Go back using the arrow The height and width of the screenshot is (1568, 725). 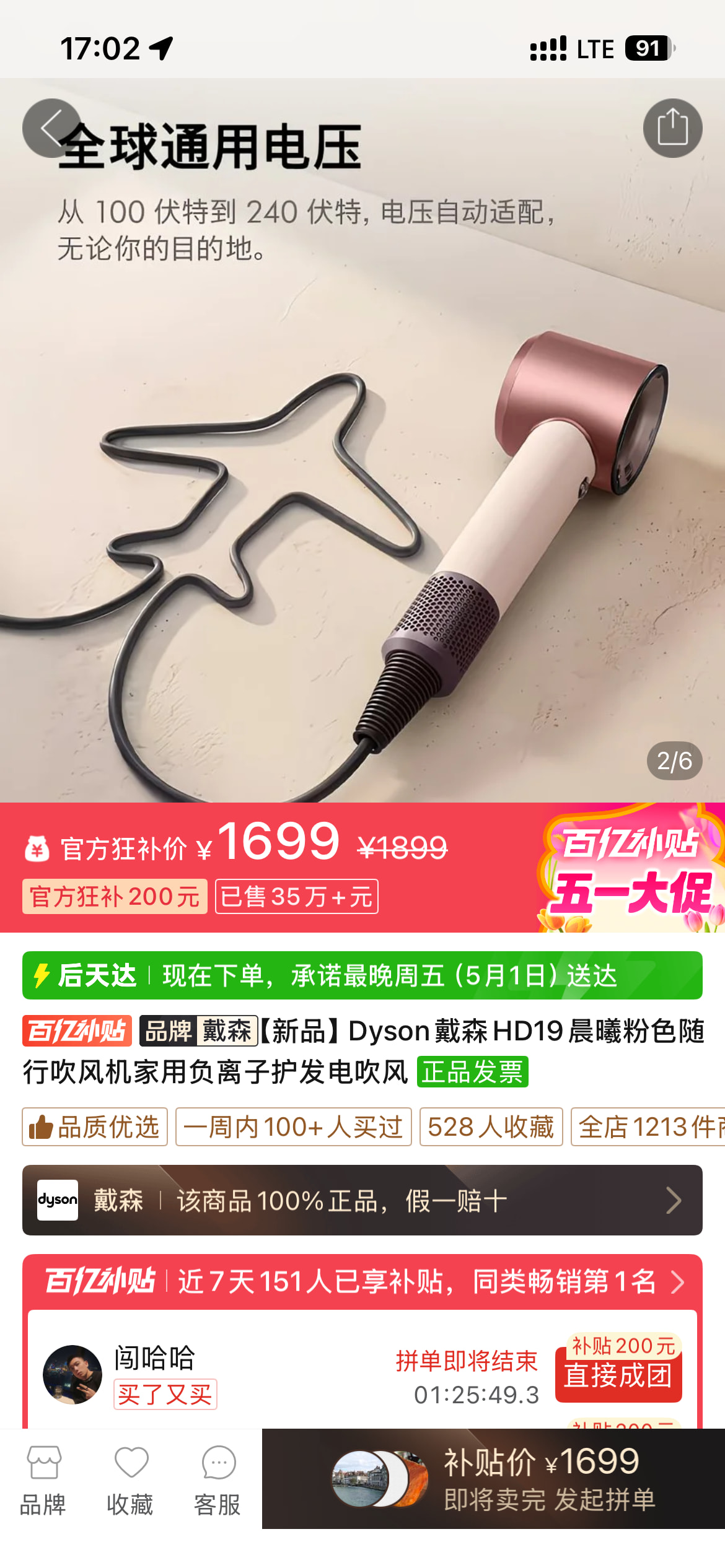(x=52, y=128)
